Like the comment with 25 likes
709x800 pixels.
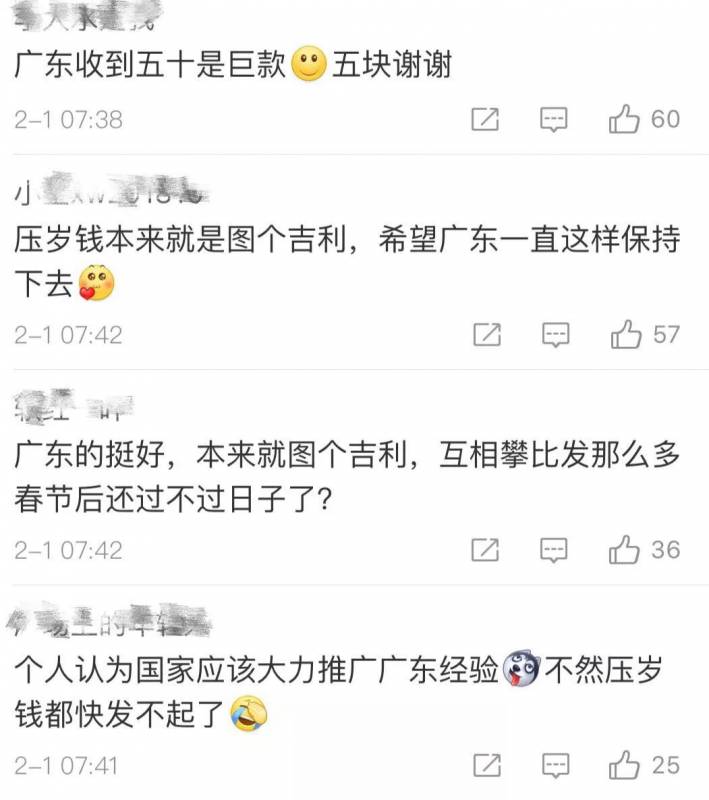point(626,766)
